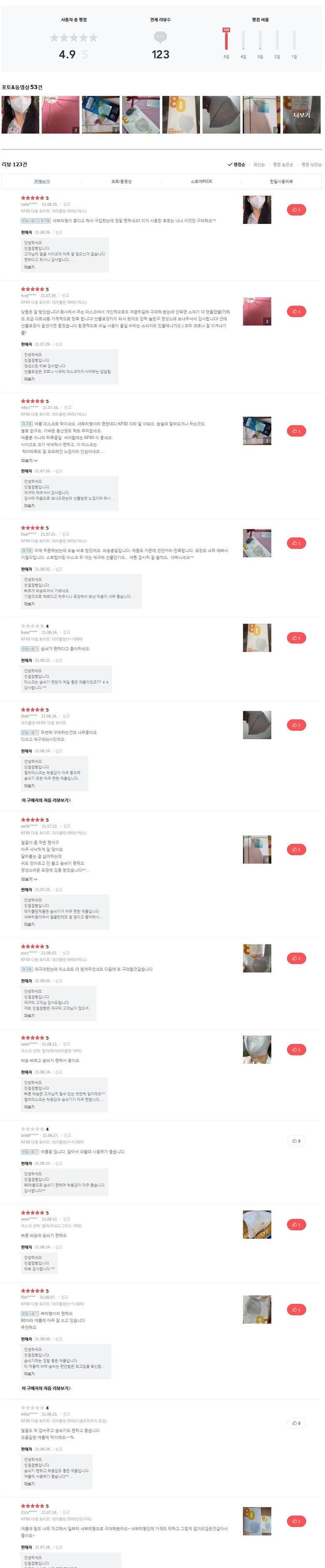Open the first photo in 포토&동영상 strip
Image resolution: width=325 pixels, height=1568 pixels.
[20, 114]
